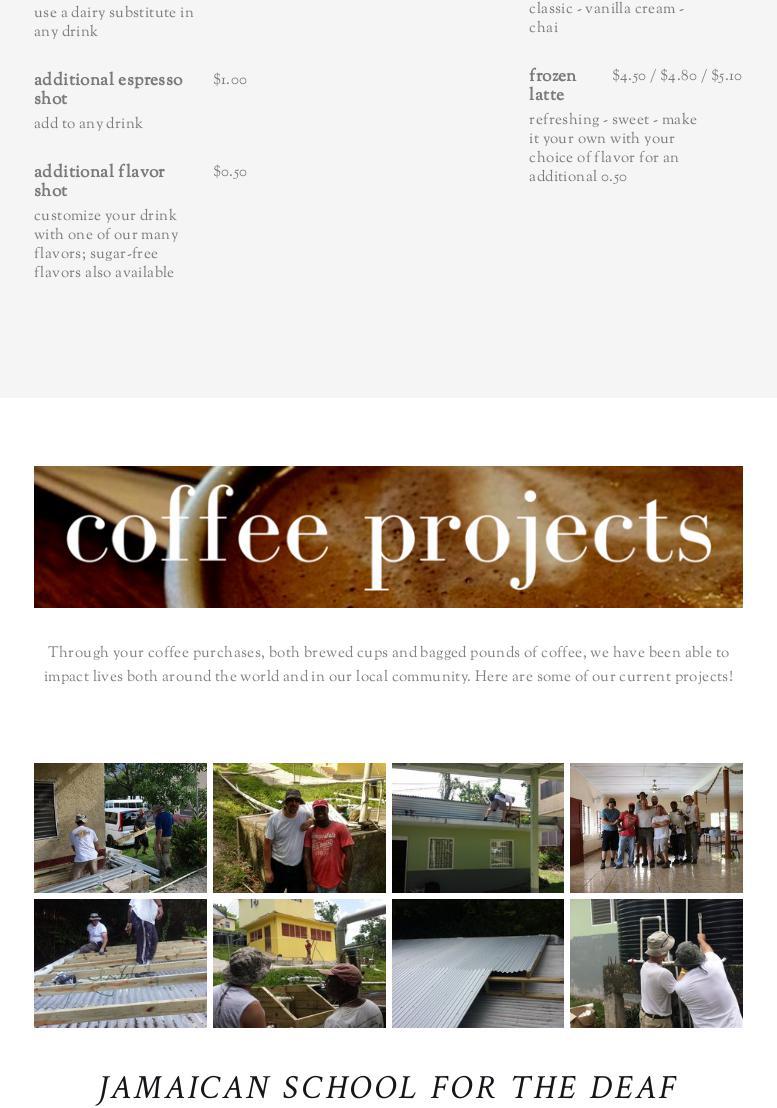
Task: Open photo of men building wooden roof frame
Action: click(x=120, y=963)
